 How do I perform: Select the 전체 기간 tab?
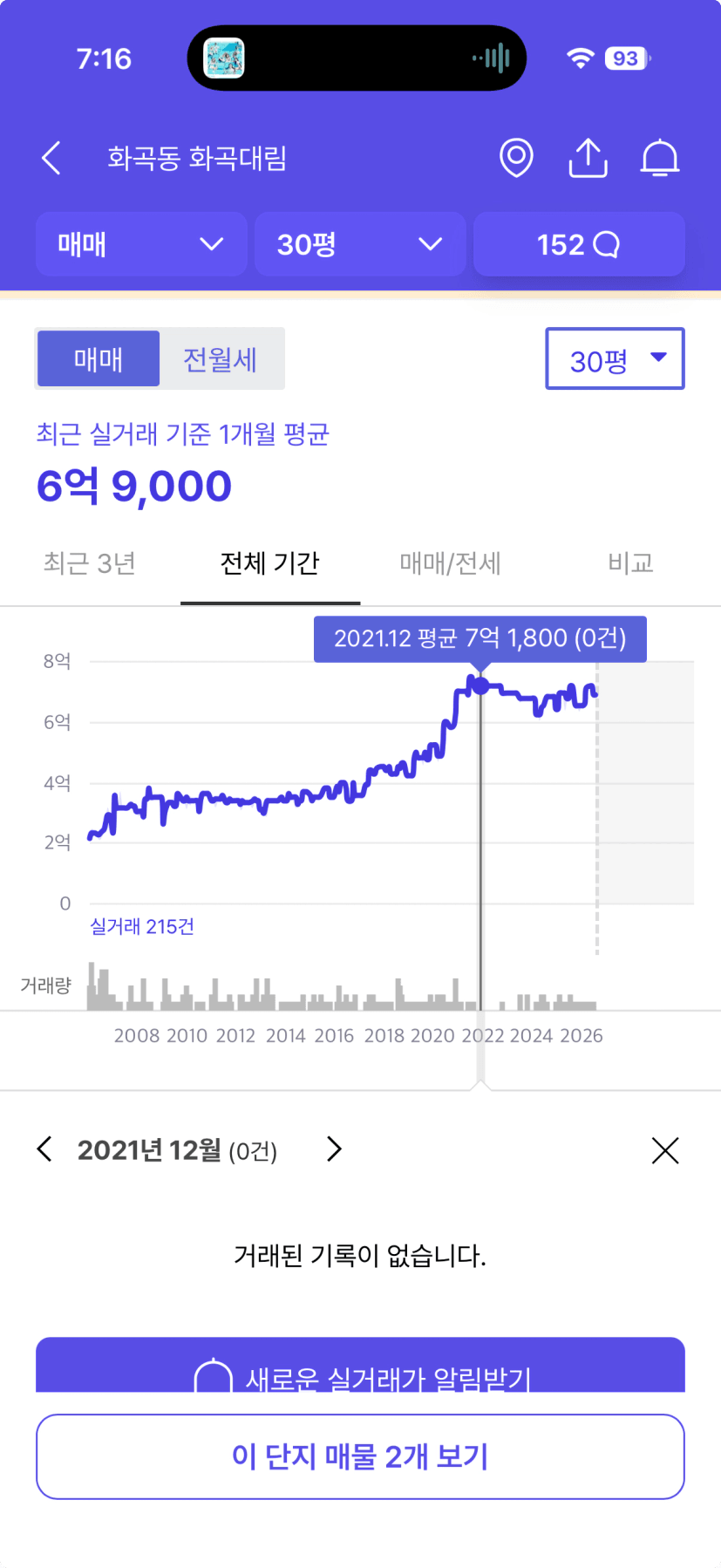[270, 563]
